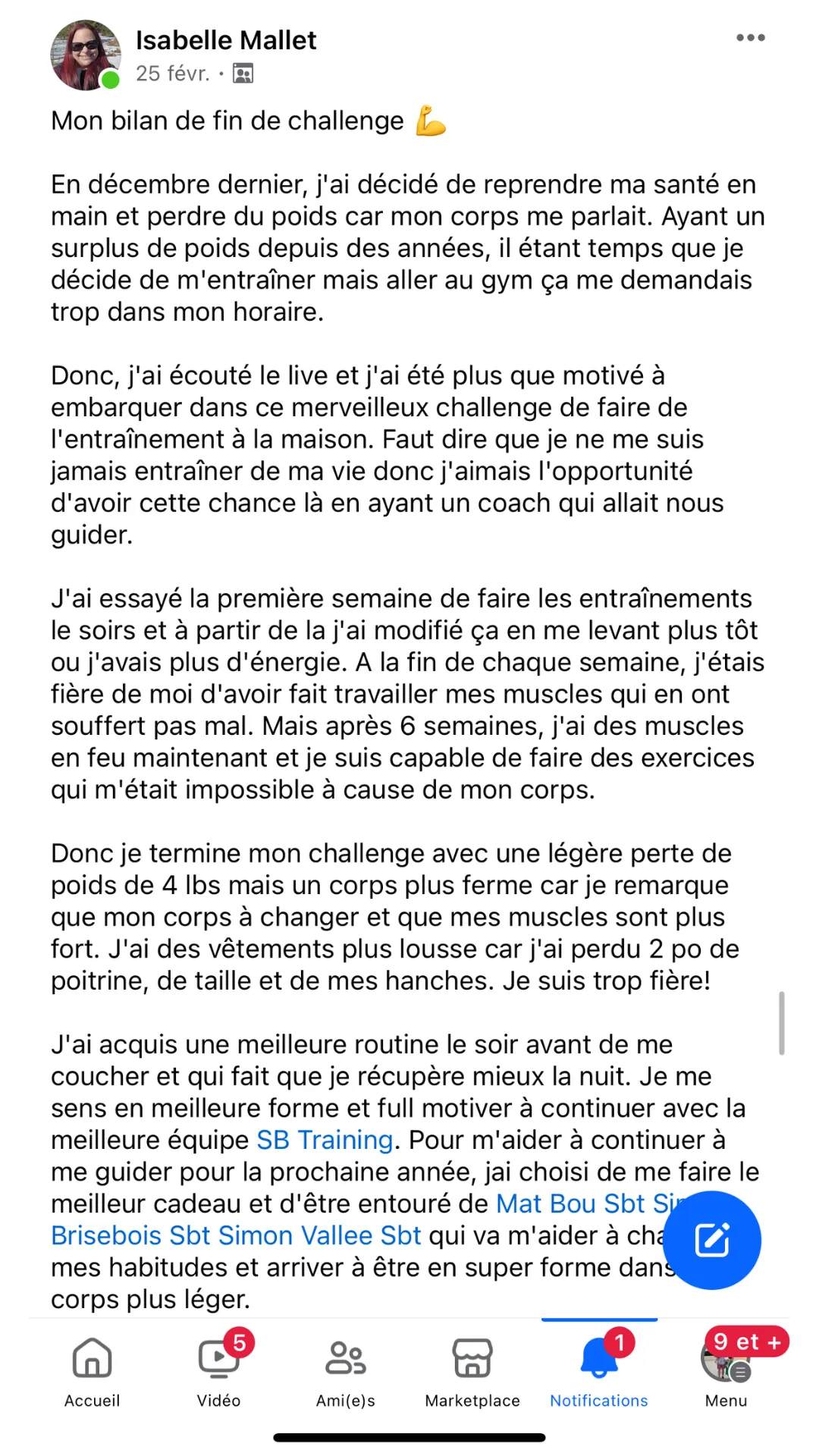The image size is (819, 1456).
Task: Switch to the Vidéo tab
Action: pos(218,1371)
